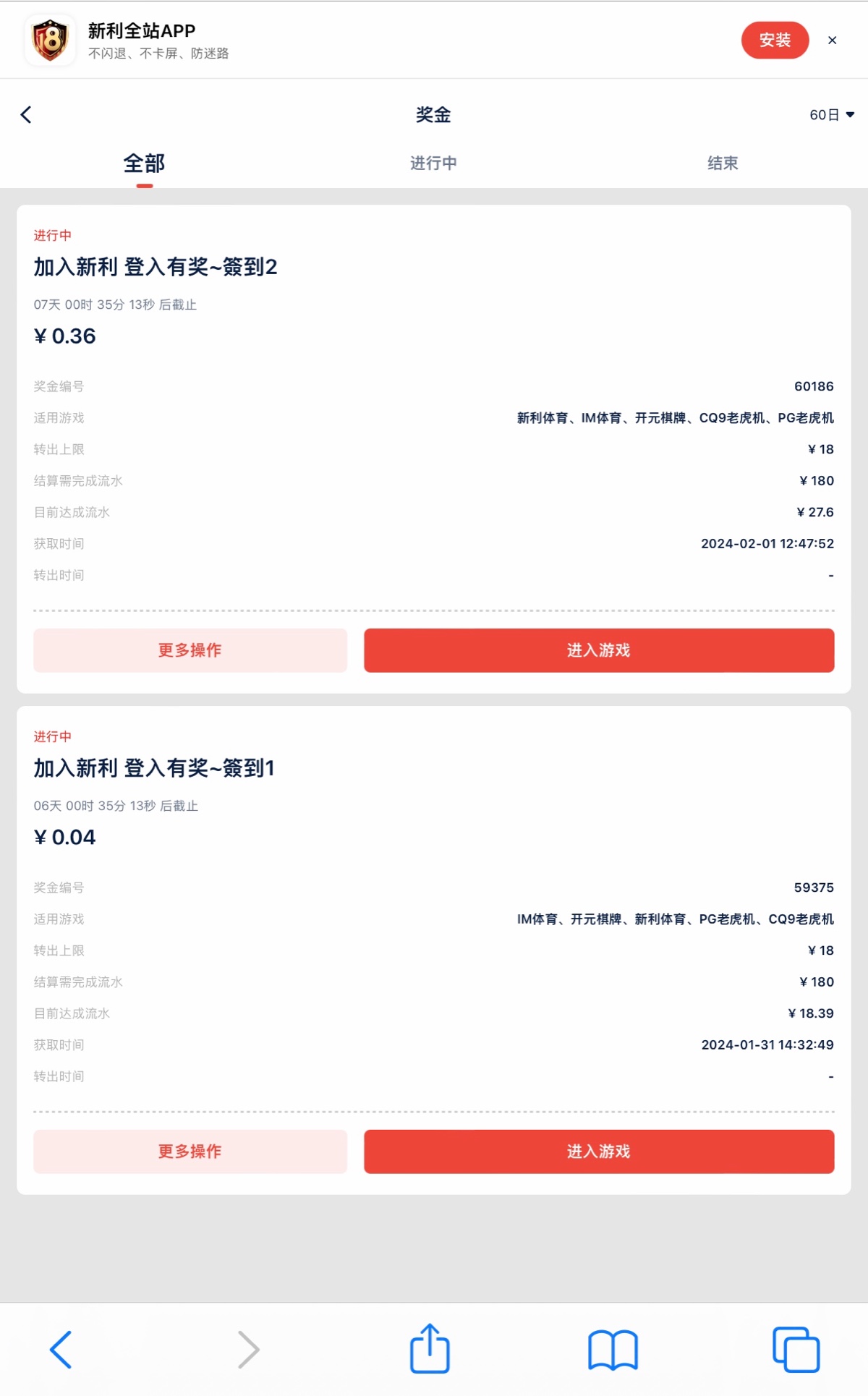Tap 进入游戏 for 签到1 bonus
This screenshot has width=868, height=1396.
(598, 1152)
